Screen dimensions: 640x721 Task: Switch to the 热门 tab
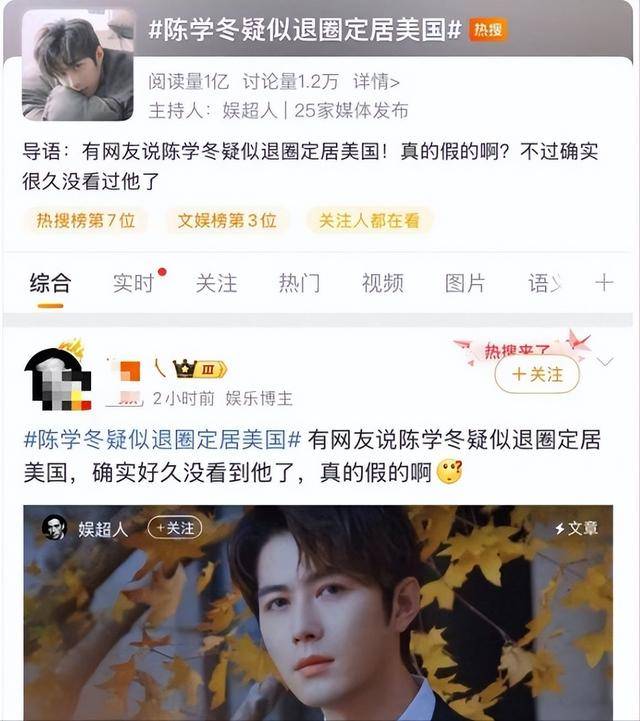(x=299, y=283)
